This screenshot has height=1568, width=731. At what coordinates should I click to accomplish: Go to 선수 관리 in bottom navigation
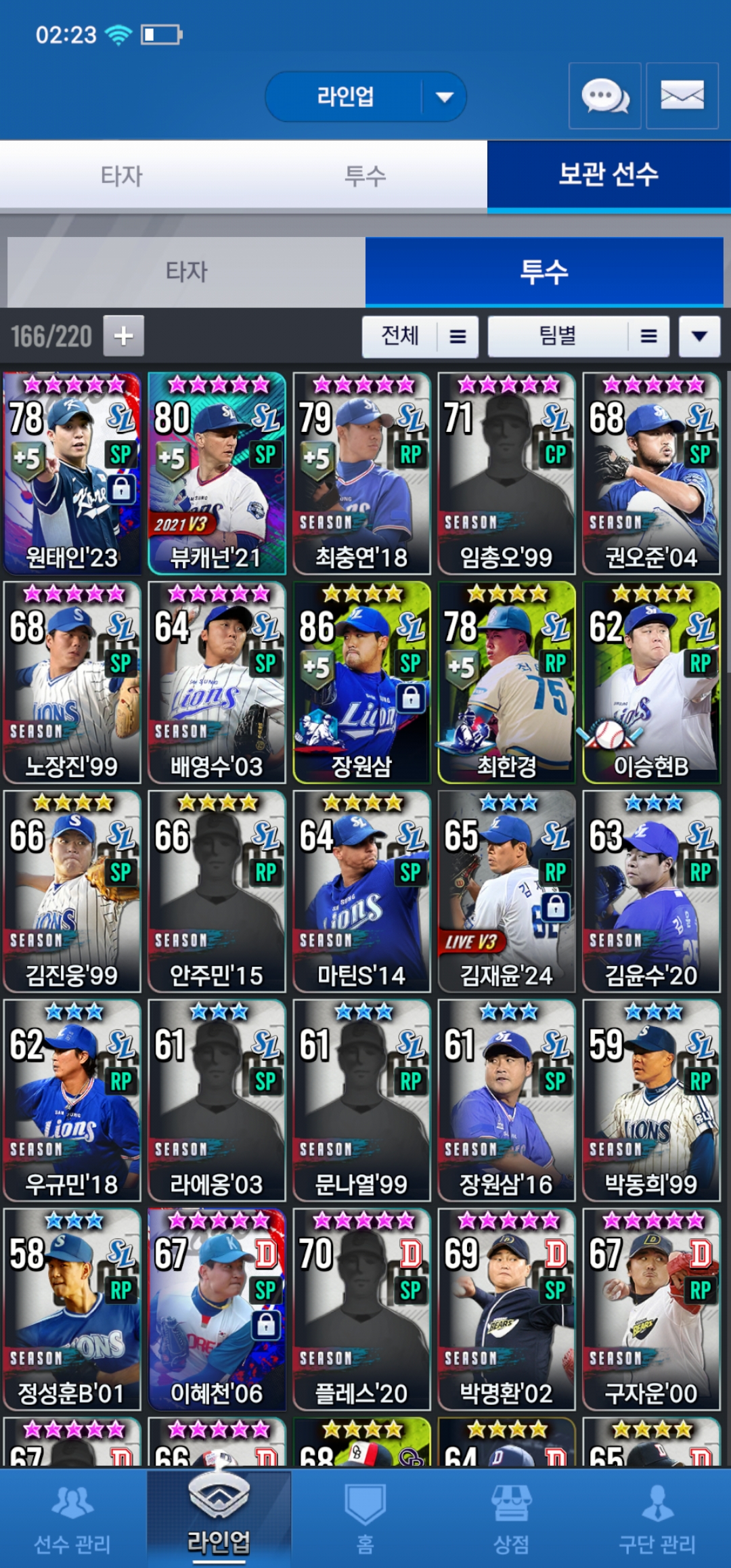(72, 1519)
